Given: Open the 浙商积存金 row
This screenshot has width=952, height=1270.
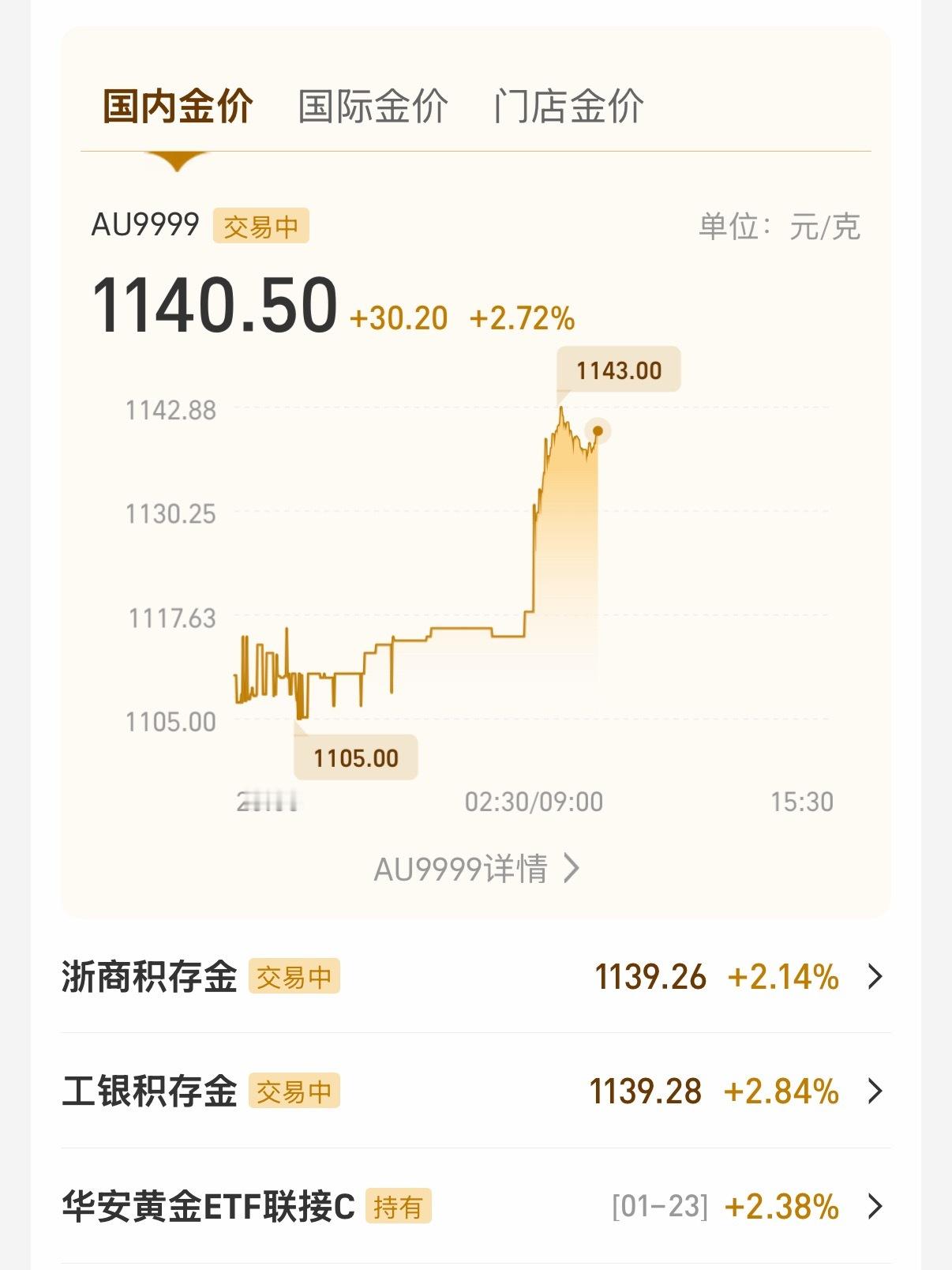Looking at the screenshot, I should click(x=475, y=977).
